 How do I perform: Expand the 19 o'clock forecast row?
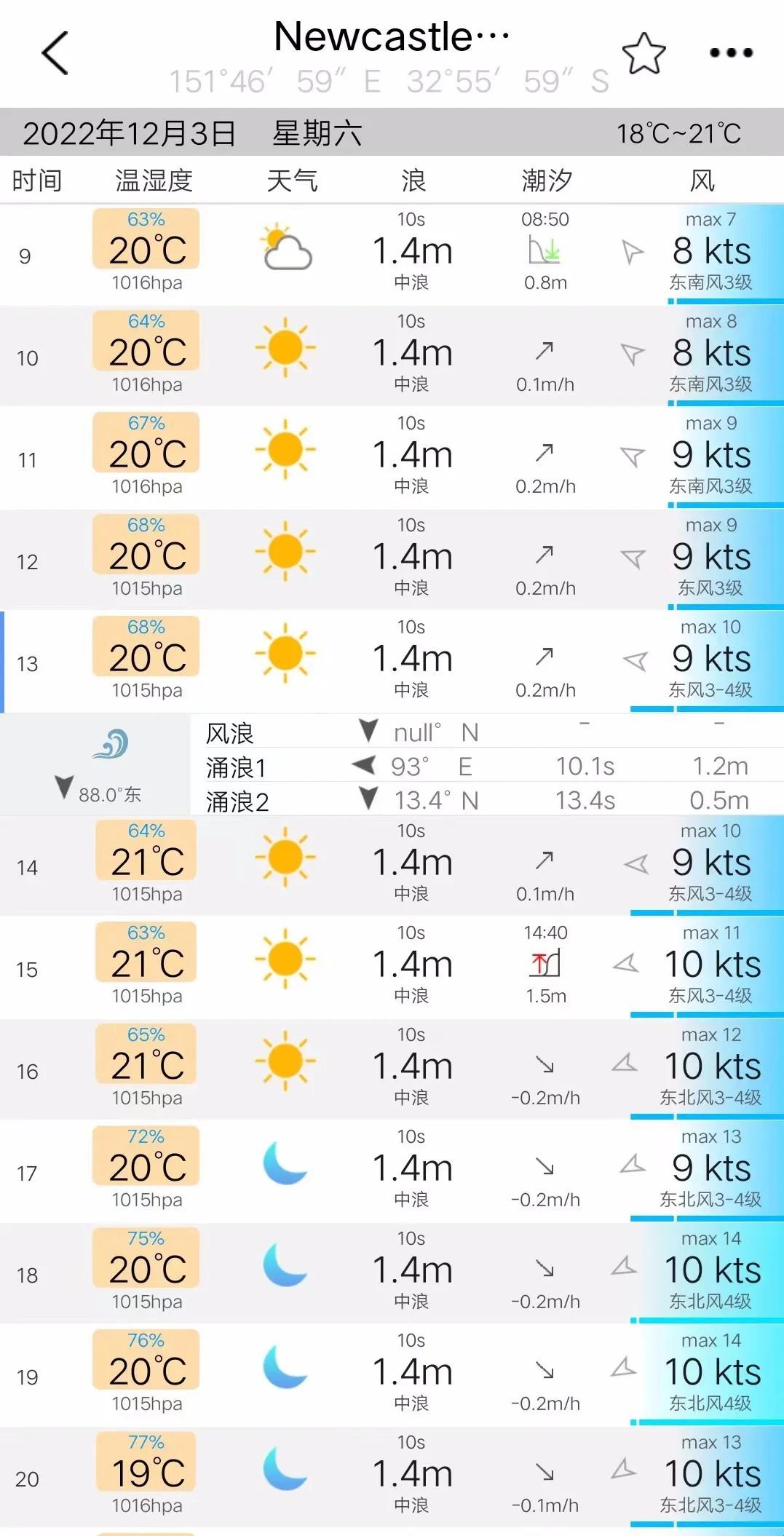392,1374
